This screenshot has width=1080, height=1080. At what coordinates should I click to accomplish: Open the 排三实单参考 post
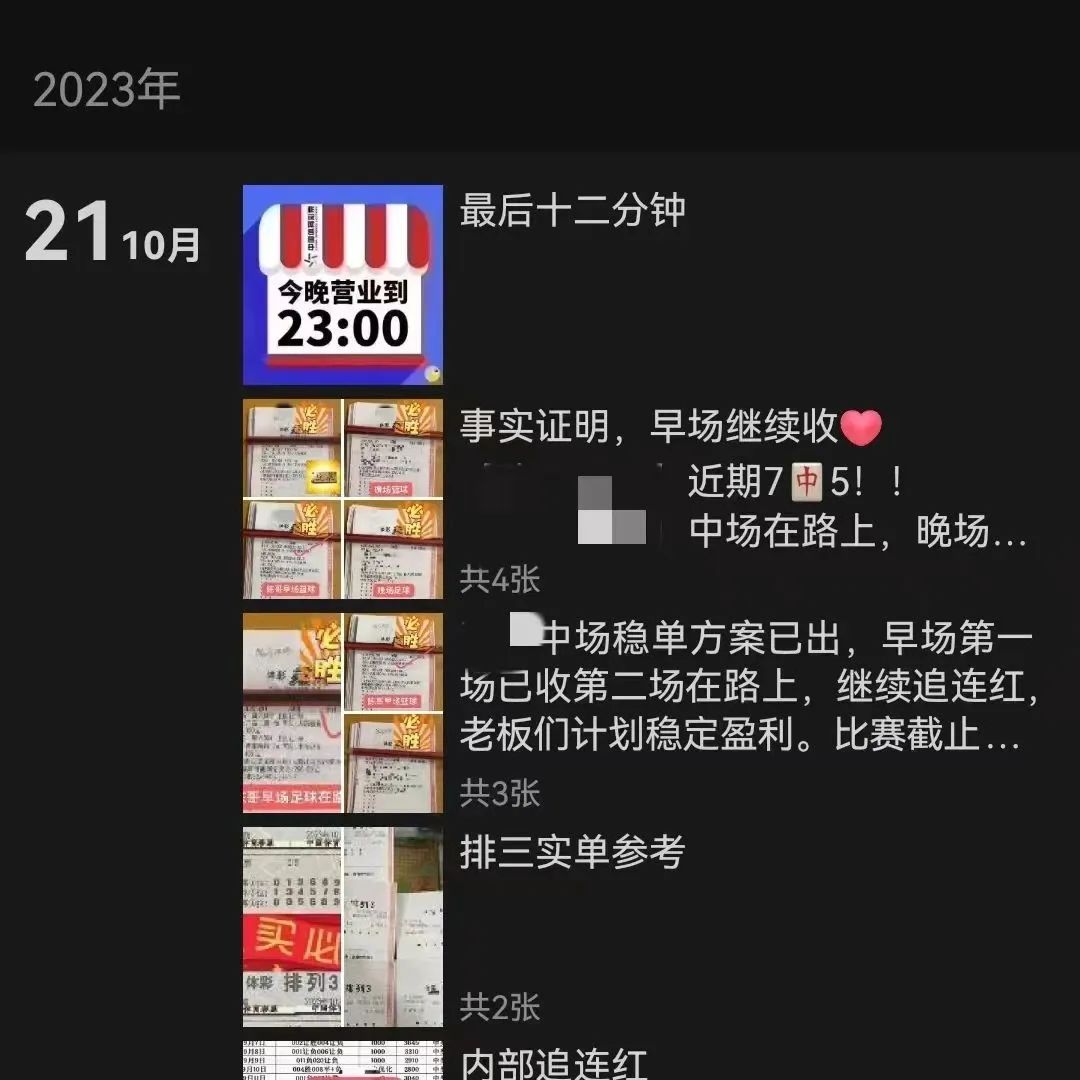[x=572, y=853]
